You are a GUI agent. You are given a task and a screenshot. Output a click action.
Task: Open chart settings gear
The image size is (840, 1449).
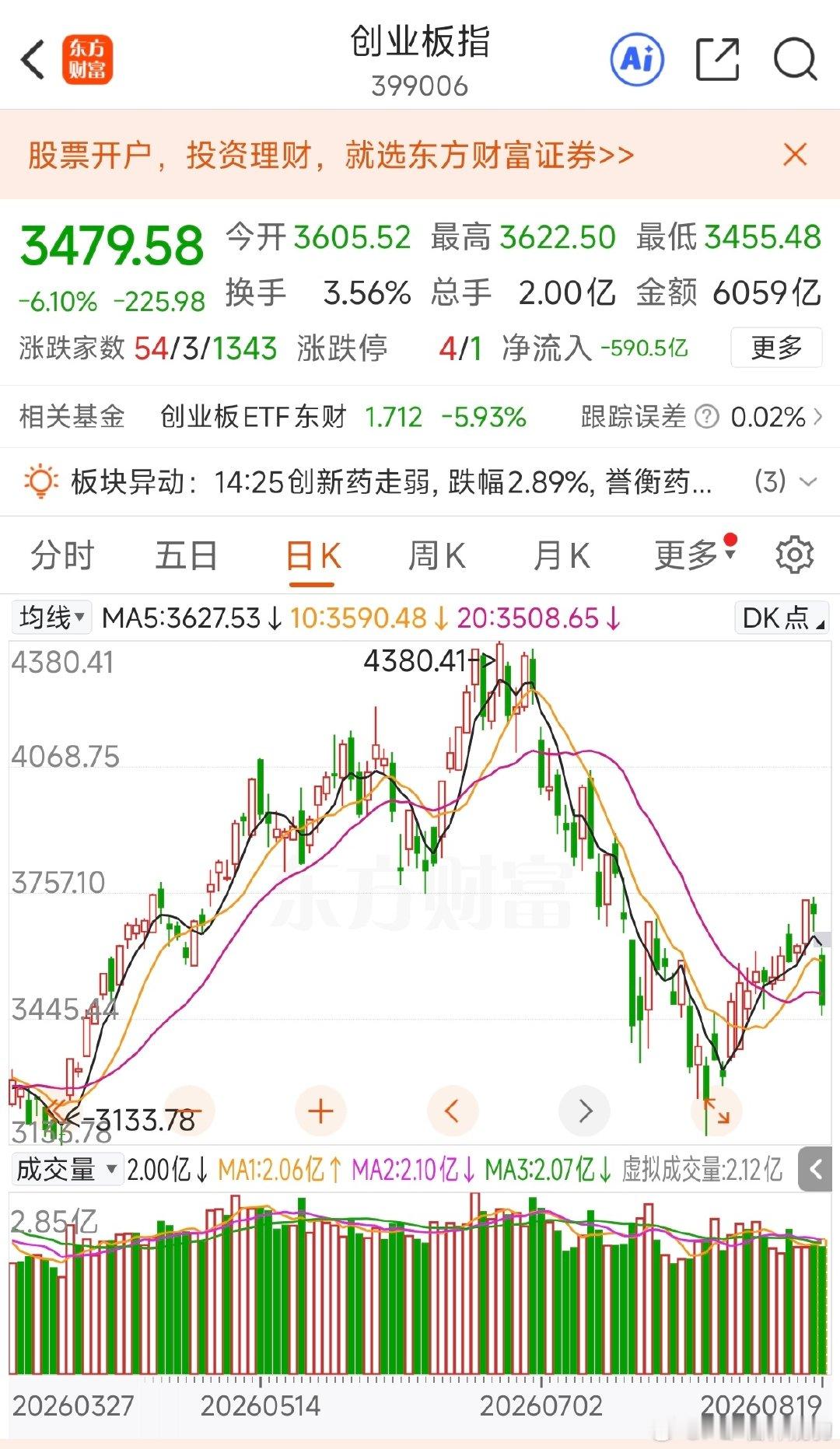point(794,555)
